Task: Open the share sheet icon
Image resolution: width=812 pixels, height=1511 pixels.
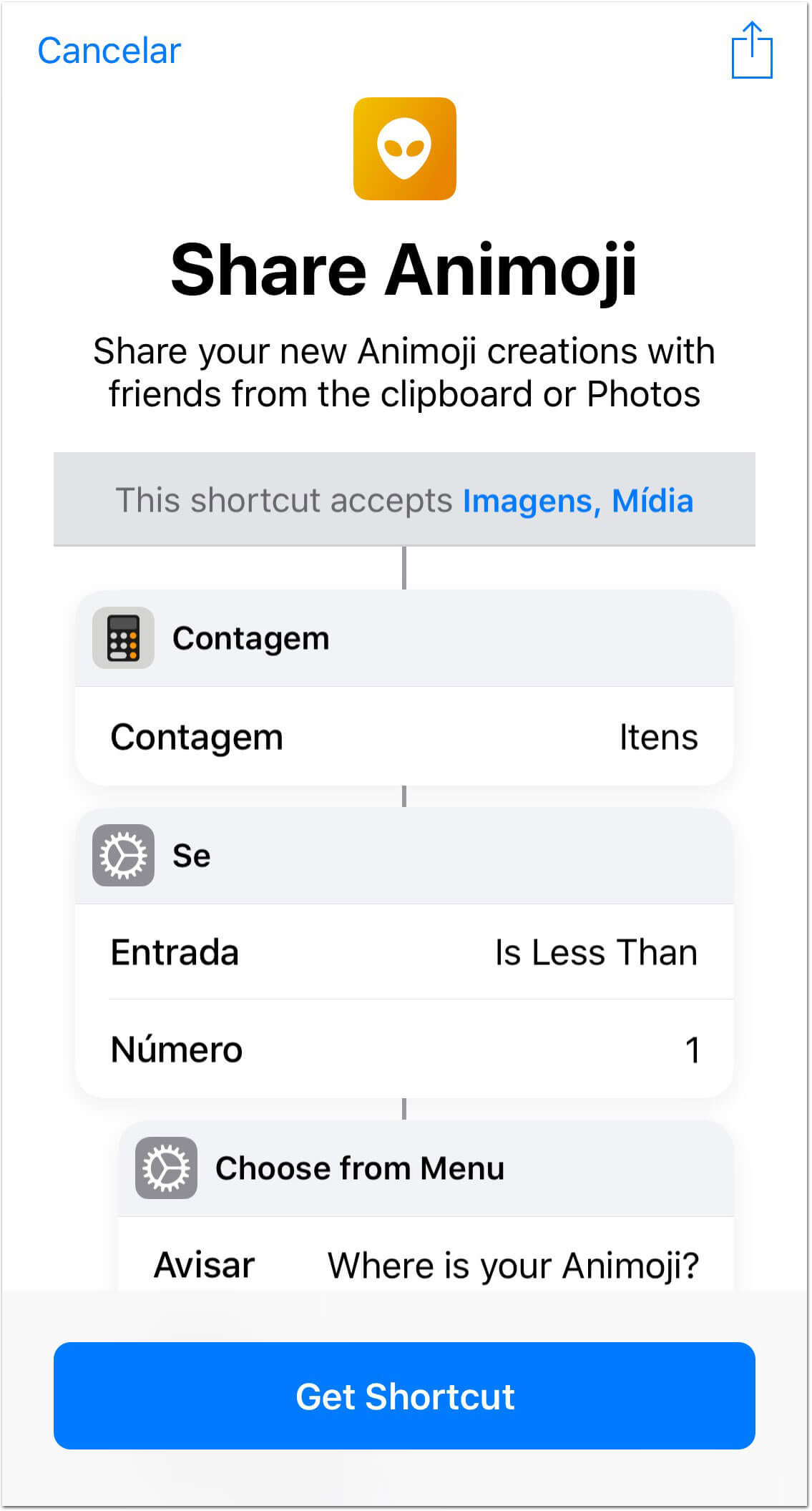Action: (x=752, y=50)
